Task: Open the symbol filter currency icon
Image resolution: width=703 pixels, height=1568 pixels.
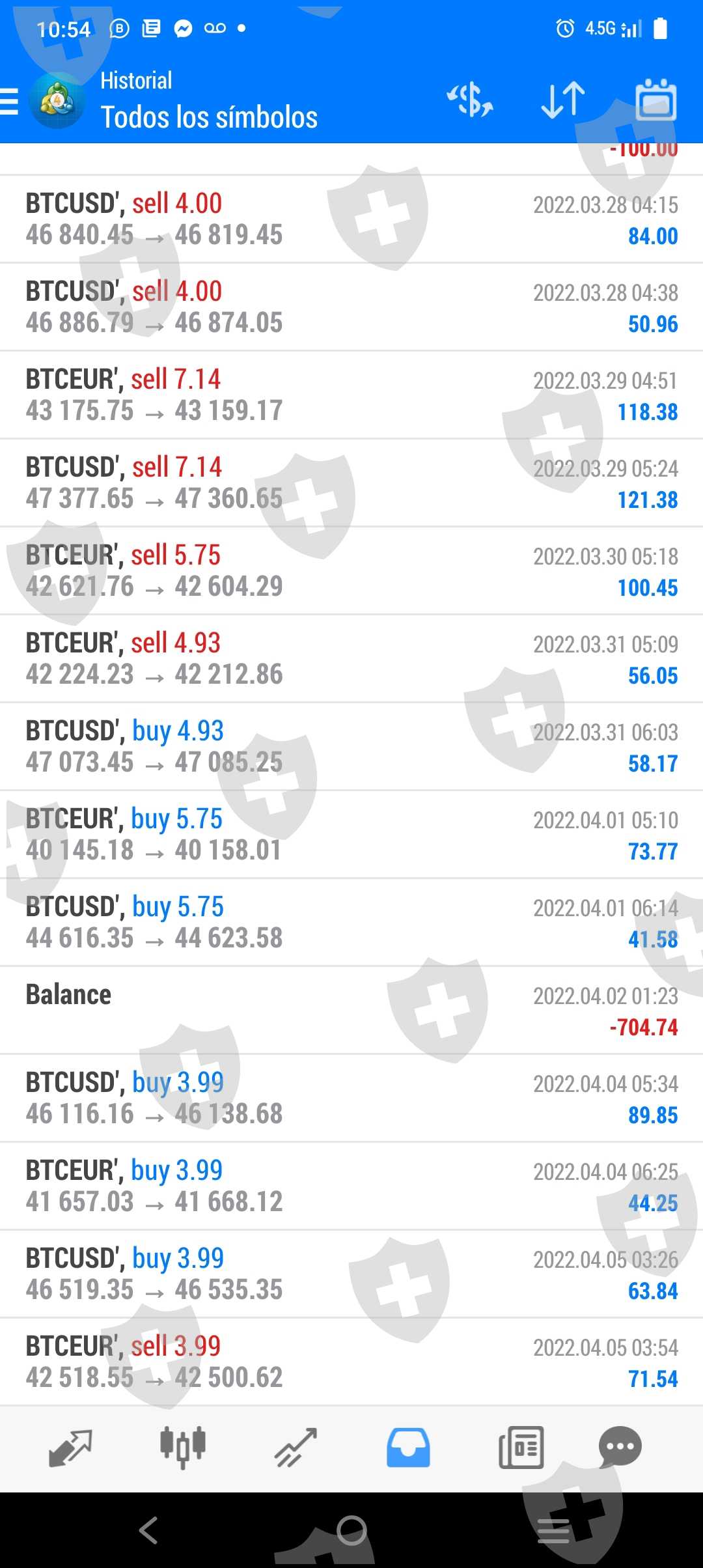Action: point(470,100)
